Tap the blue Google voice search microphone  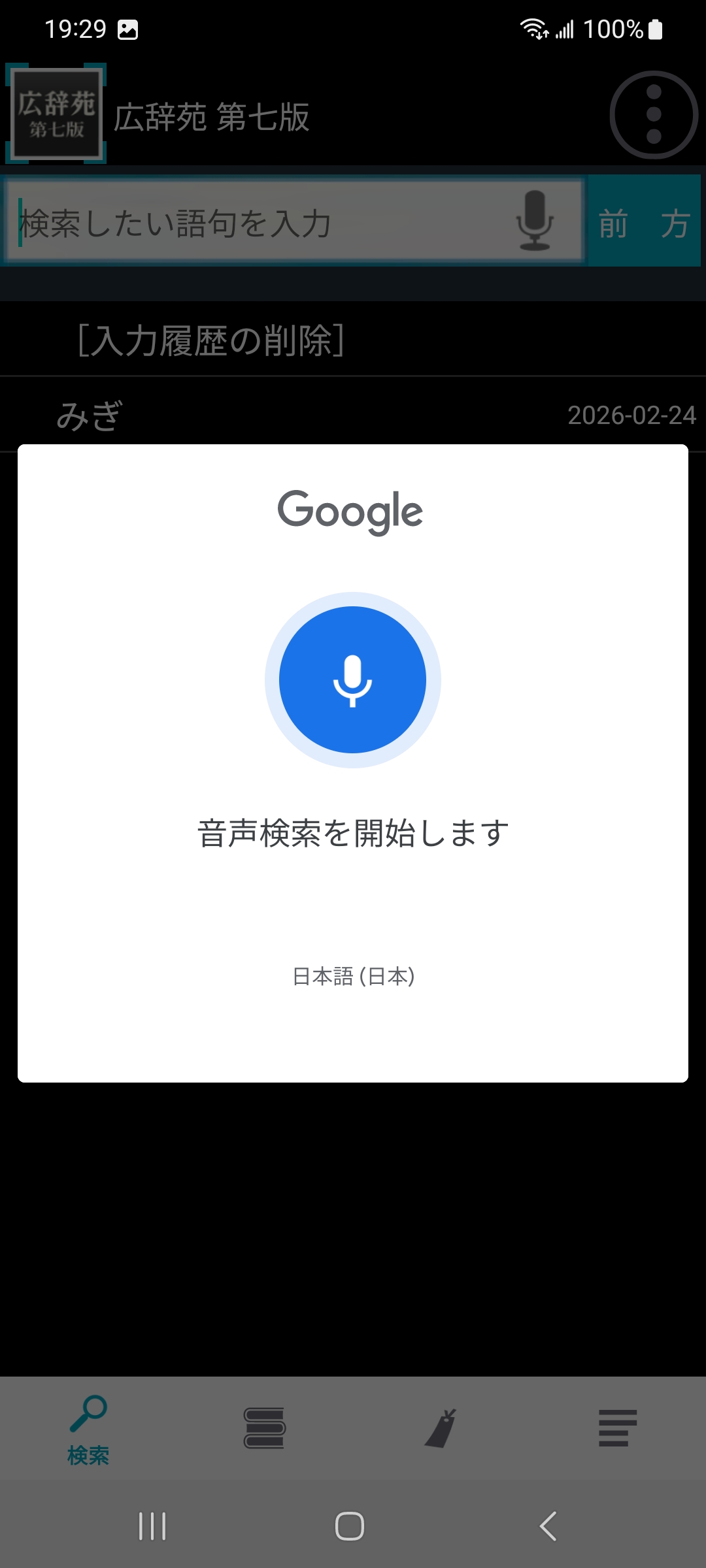352,679
